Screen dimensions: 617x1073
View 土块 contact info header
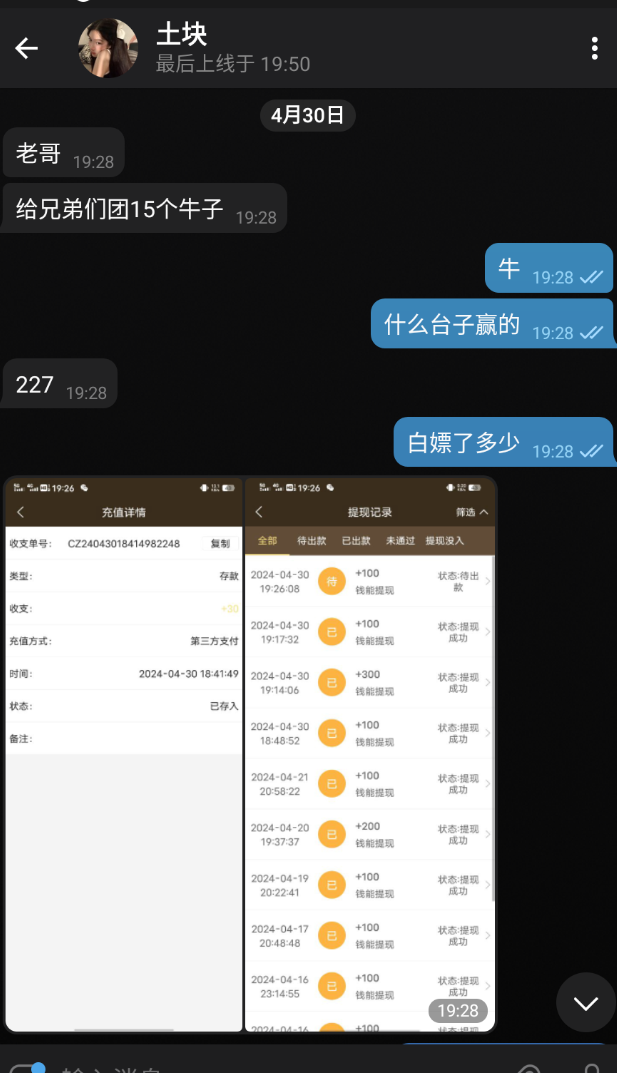(x=232, y=48)
